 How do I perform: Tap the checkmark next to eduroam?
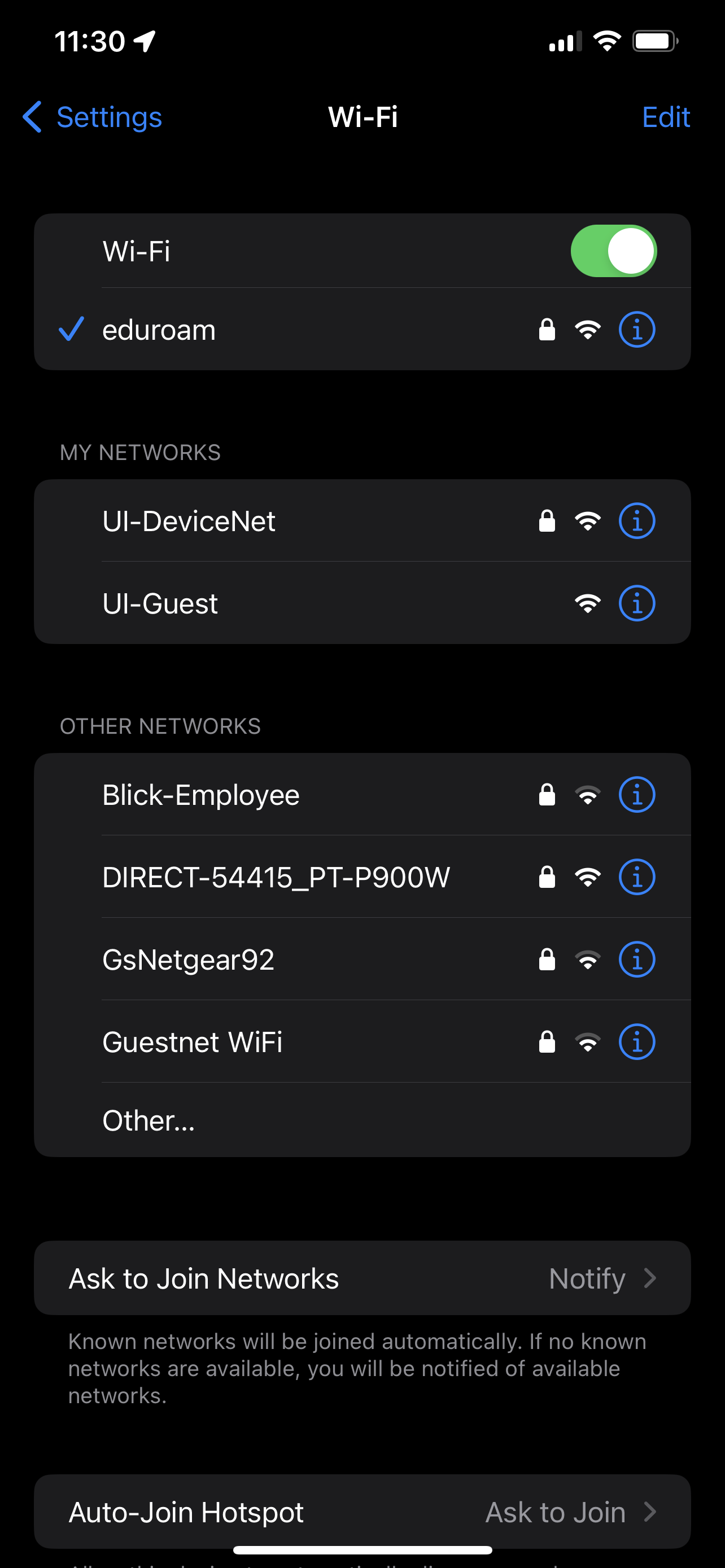[70, 329]
